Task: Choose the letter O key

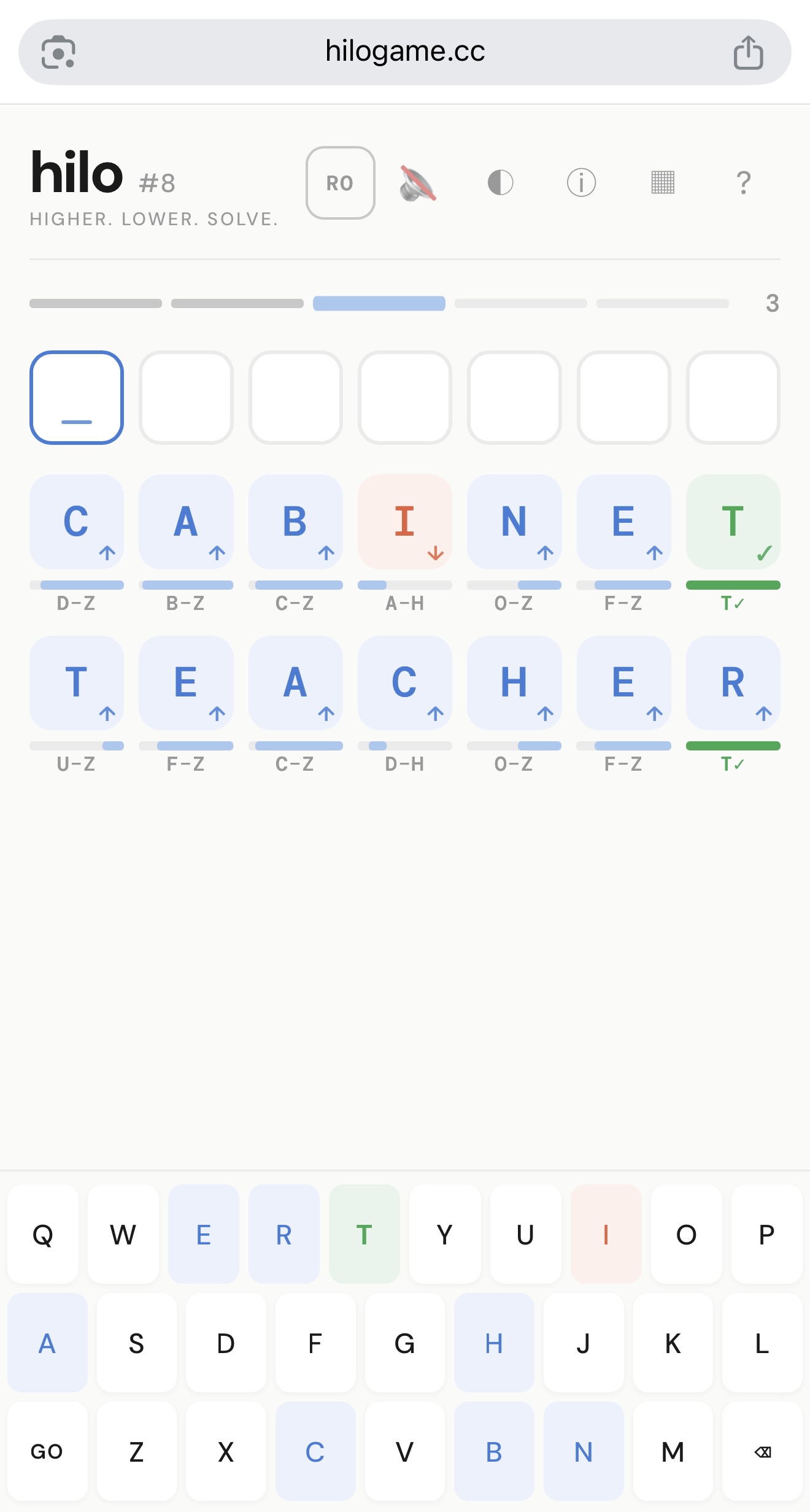Action: point(686,1235)
